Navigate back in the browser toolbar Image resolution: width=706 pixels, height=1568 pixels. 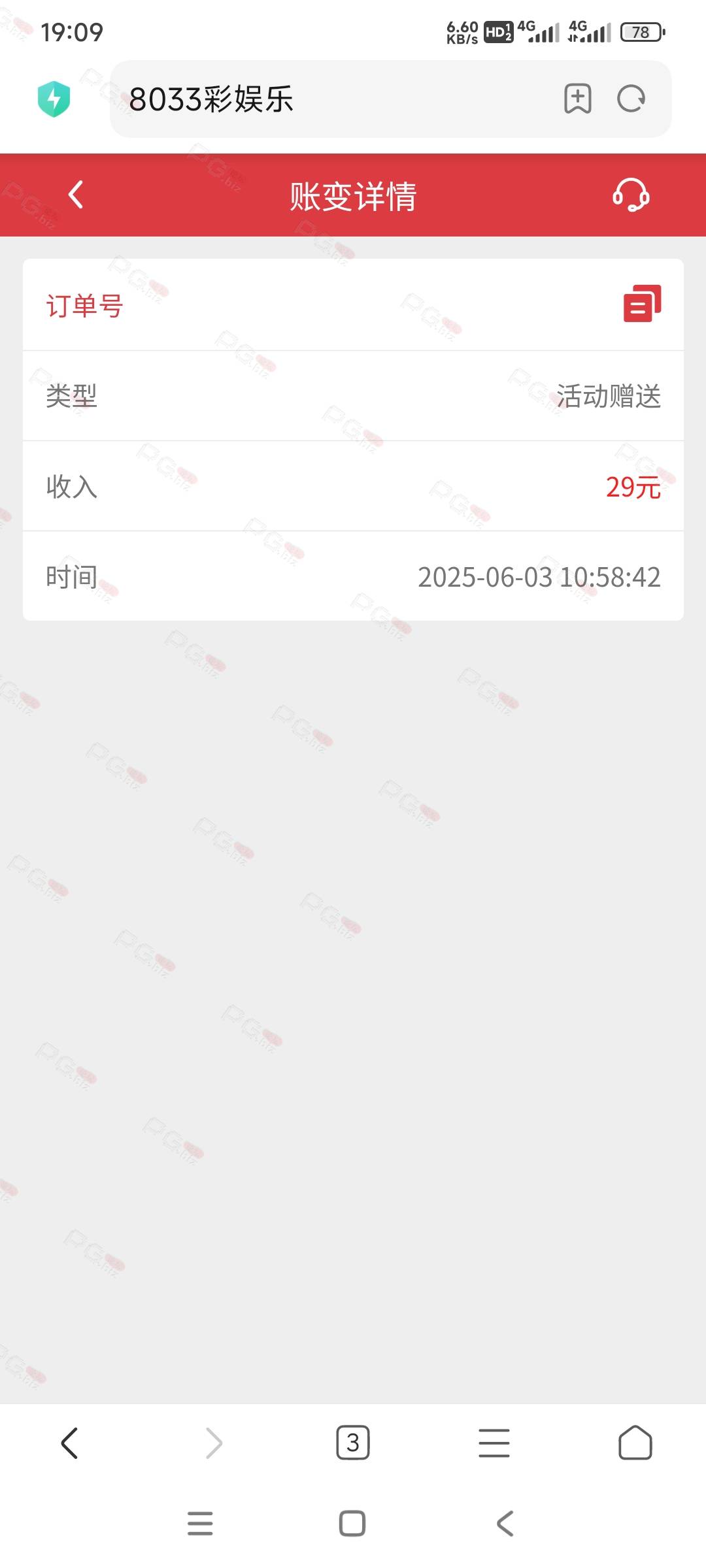point(70,1443)
